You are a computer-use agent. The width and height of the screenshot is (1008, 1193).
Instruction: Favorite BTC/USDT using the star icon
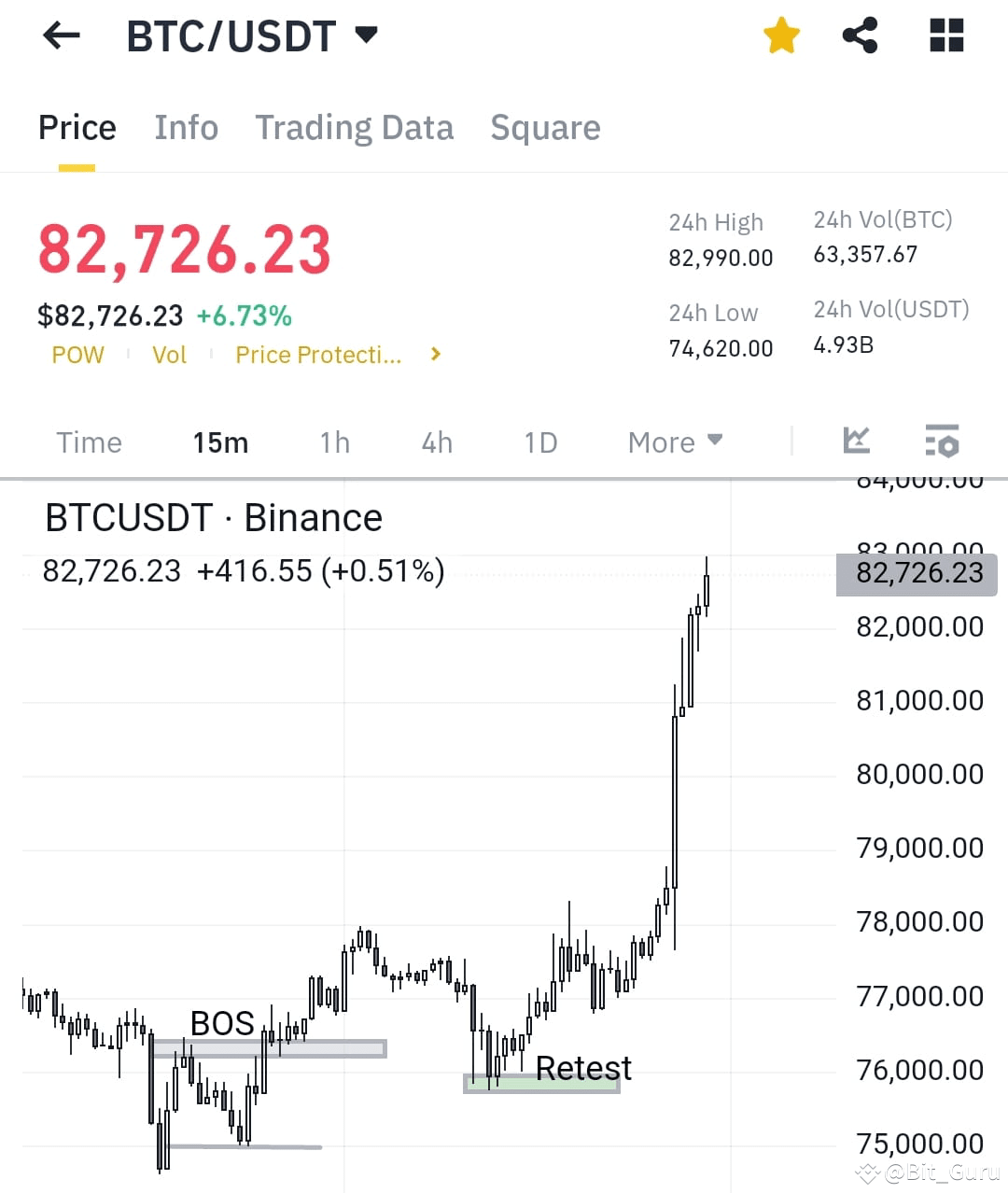click(x=780, y=35)
